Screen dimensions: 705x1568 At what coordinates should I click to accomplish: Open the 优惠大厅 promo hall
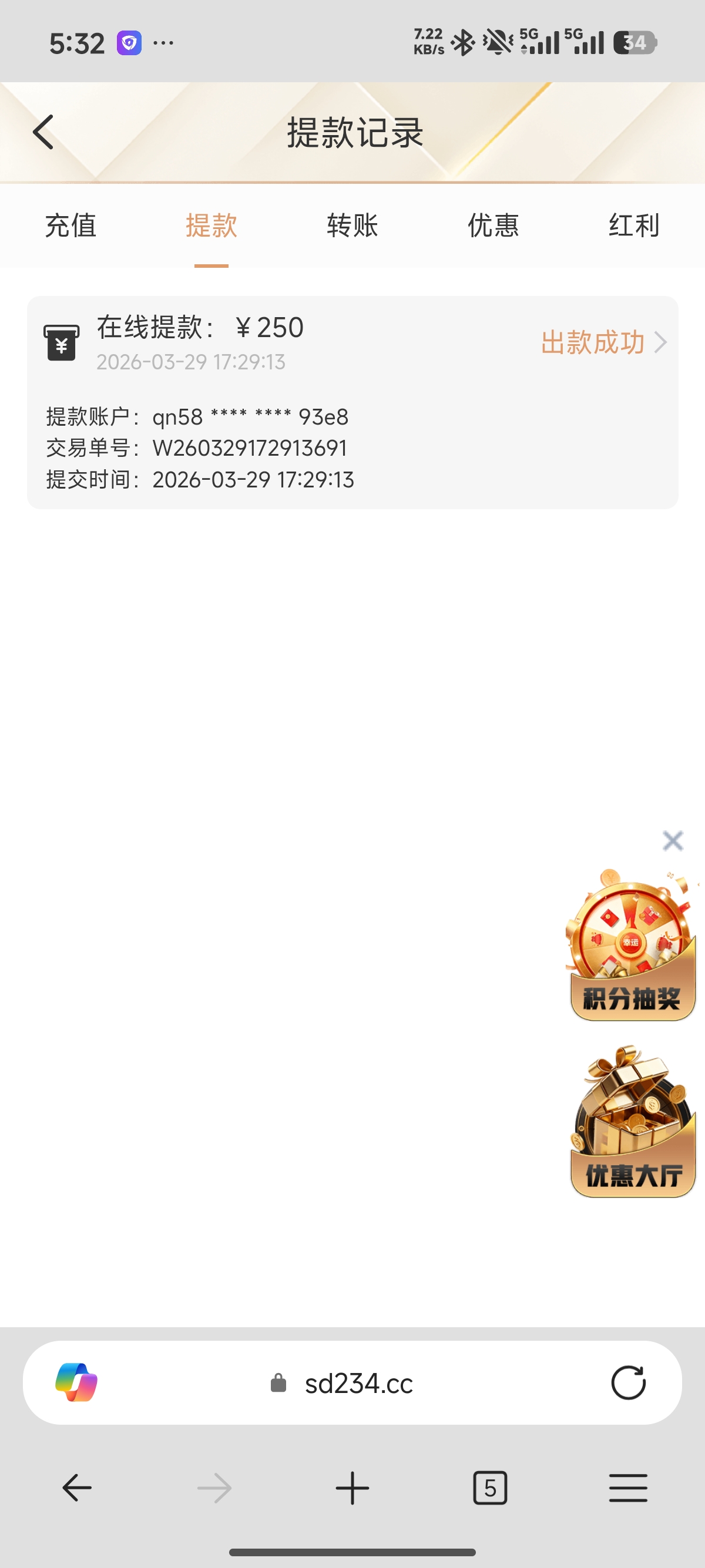pos(633,1123)
